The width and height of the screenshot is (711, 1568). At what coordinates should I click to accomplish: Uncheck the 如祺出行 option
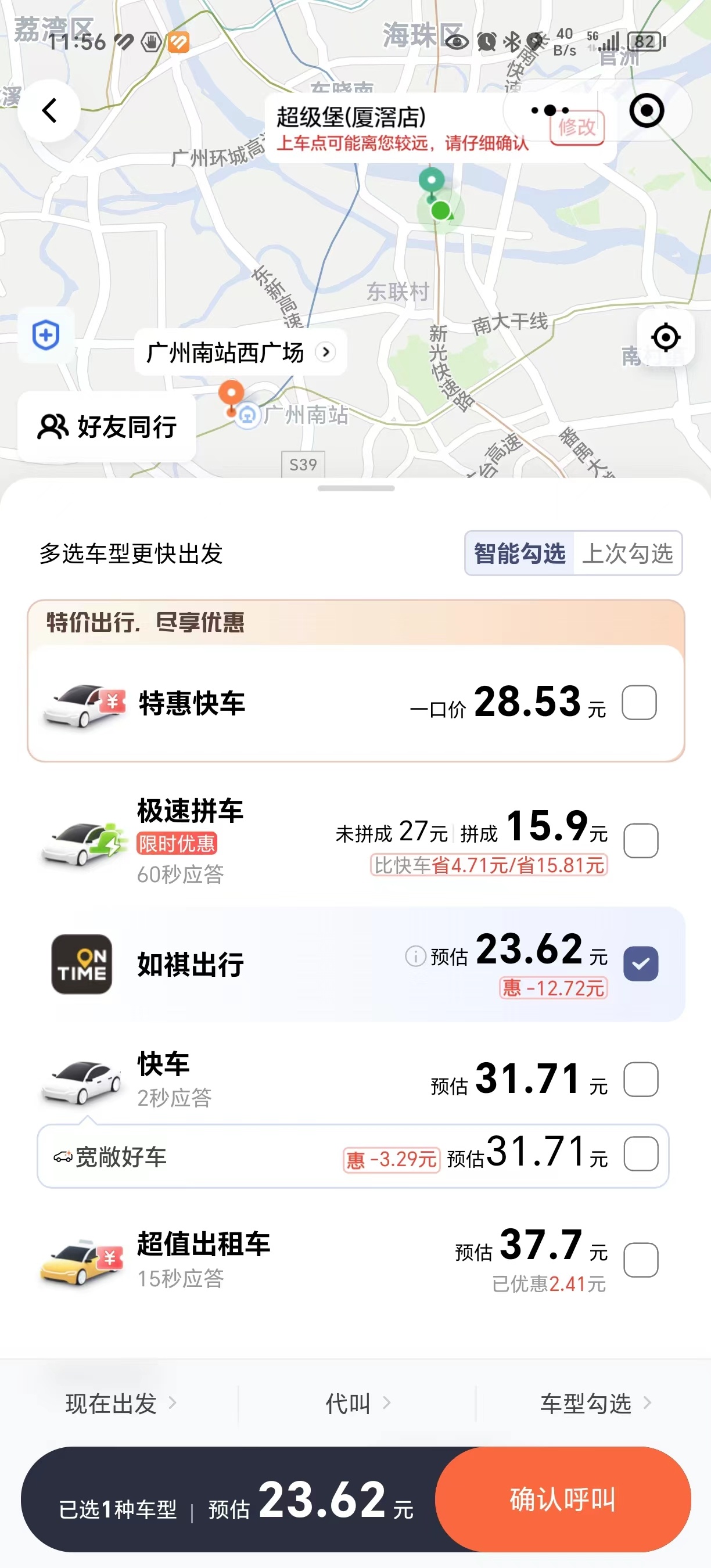coord(640,963)
